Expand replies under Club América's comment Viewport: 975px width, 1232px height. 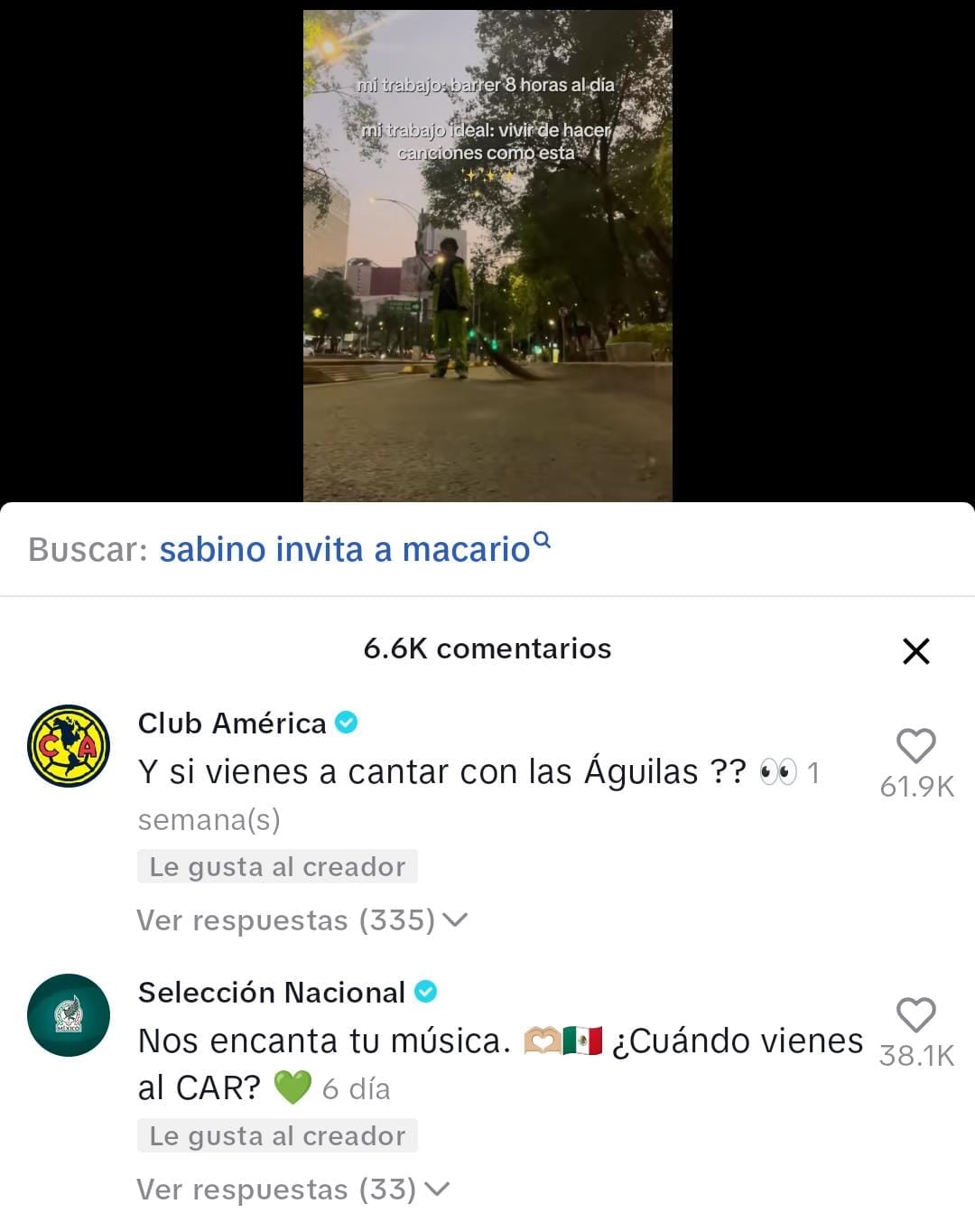[x=298, y=919]
